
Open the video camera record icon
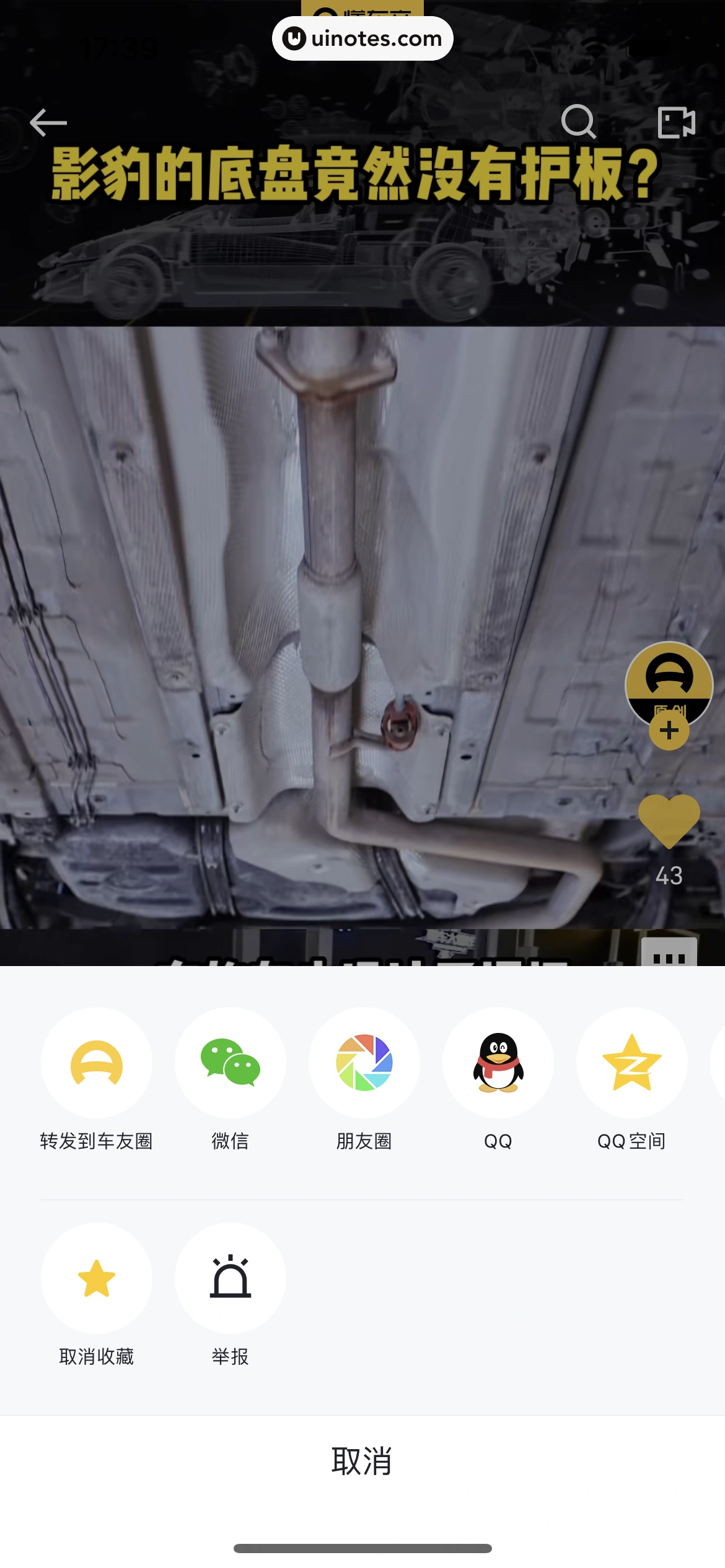click(676, 122)
